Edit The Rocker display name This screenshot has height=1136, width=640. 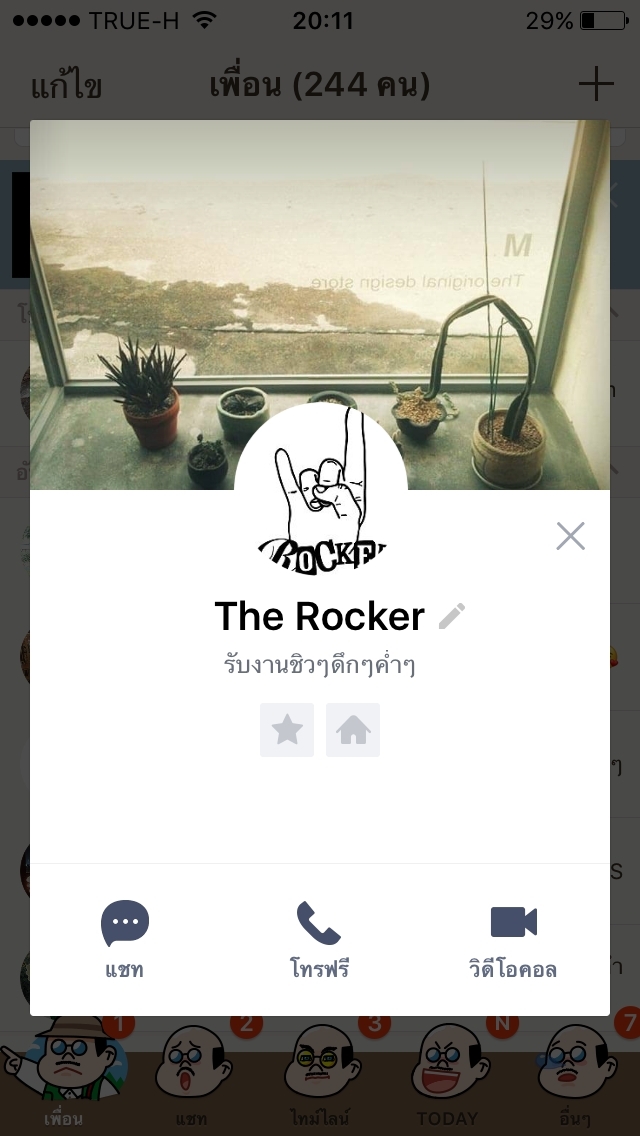click(452, 616)
